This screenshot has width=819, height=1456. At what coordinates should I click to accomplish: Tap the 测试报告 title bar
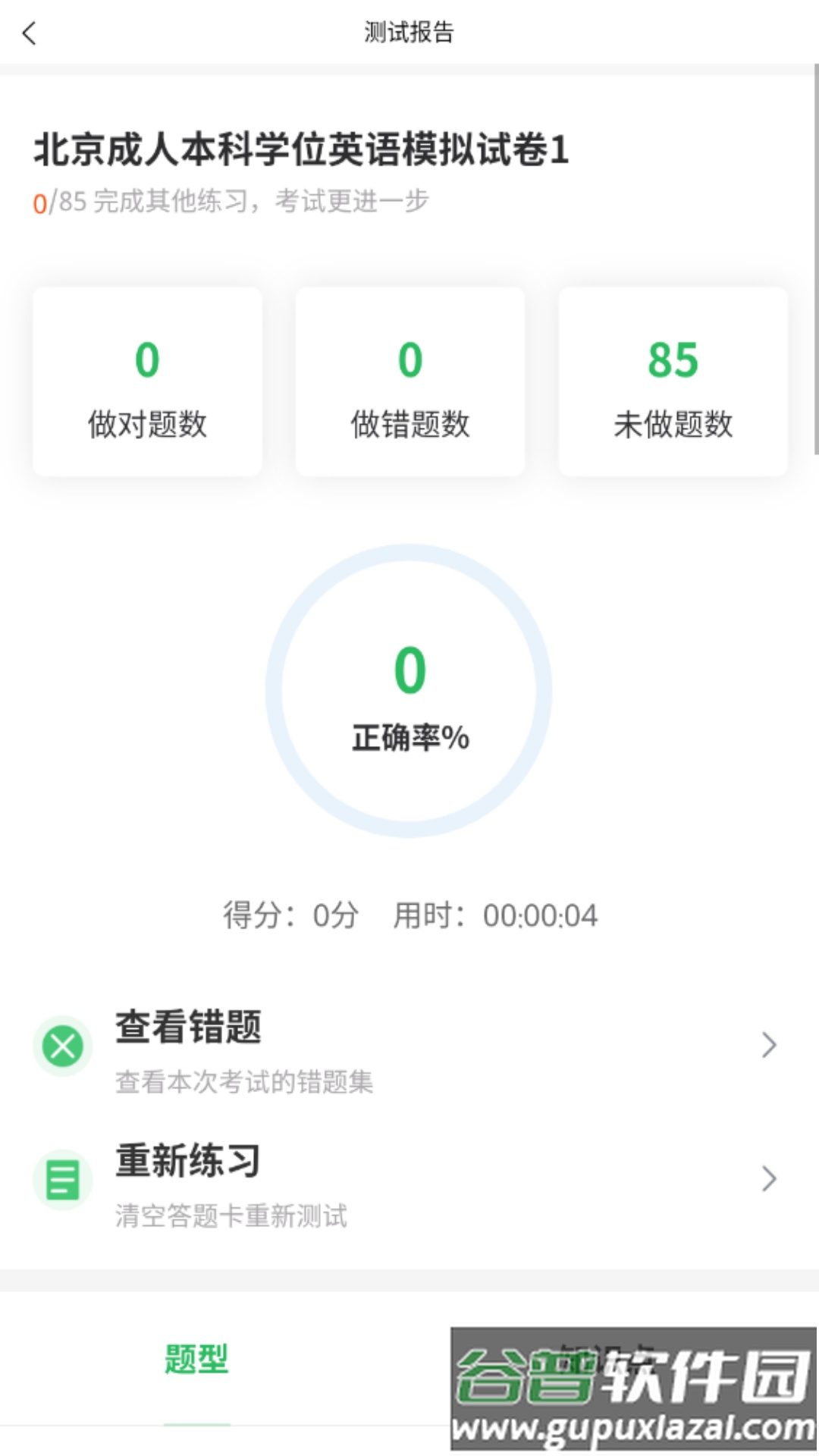point(409,33)
